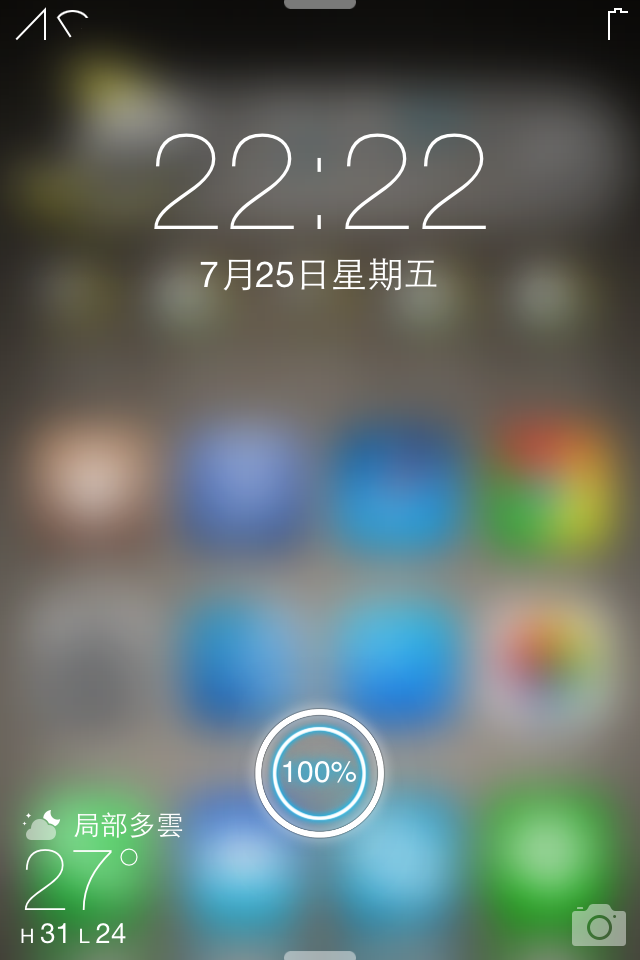Tap the bottom control center grabber
Viewport: 640px width, 960px height.
[320, 955]
